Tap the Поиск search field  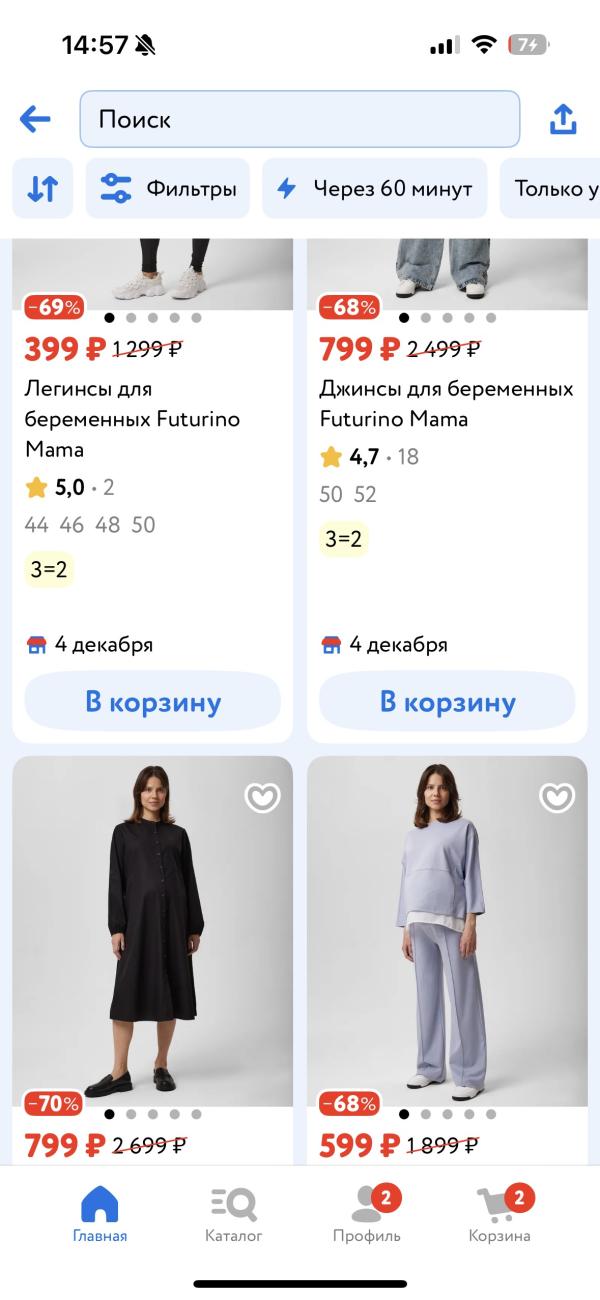pos(300,120)
